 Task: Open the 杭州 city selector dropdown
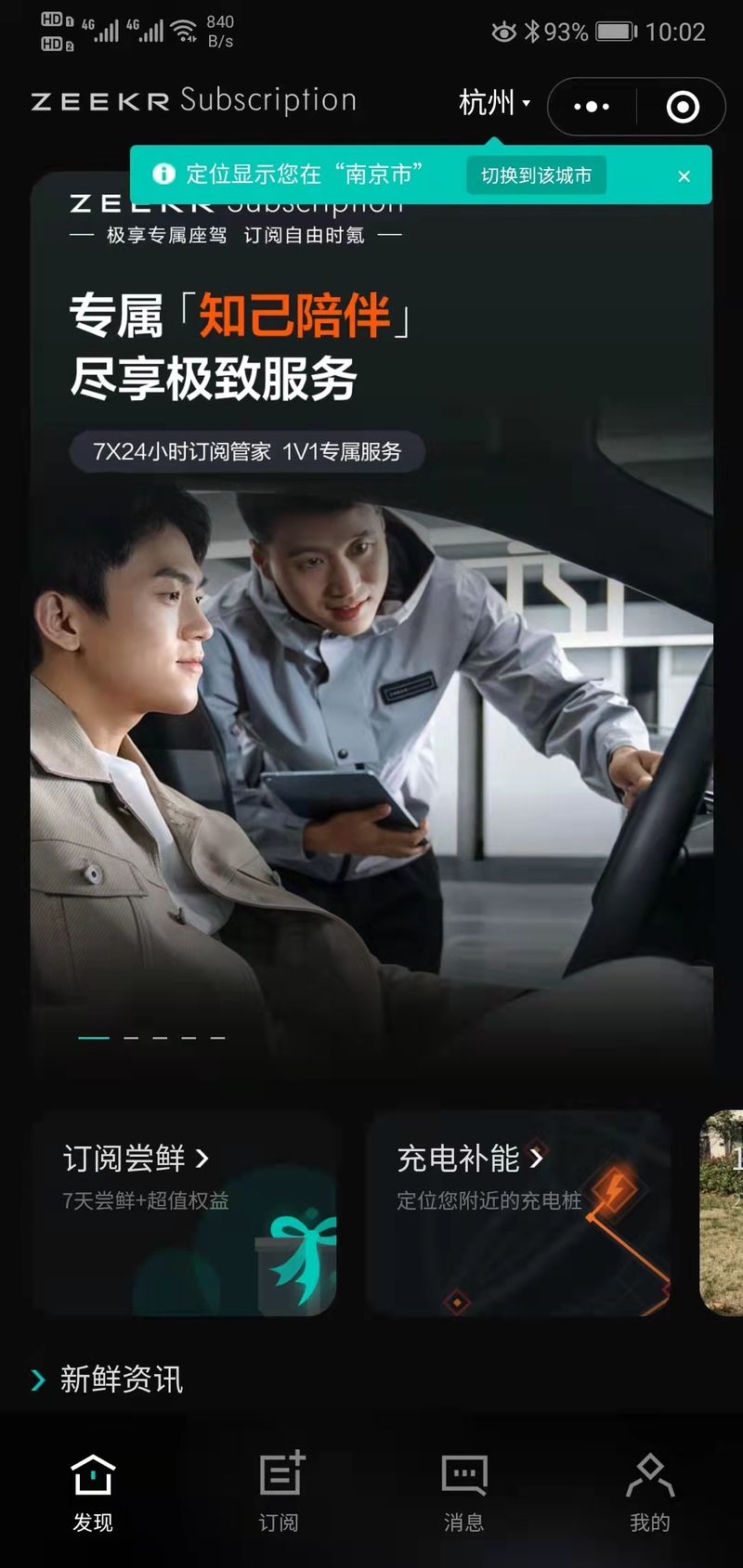tap(494, 103)
